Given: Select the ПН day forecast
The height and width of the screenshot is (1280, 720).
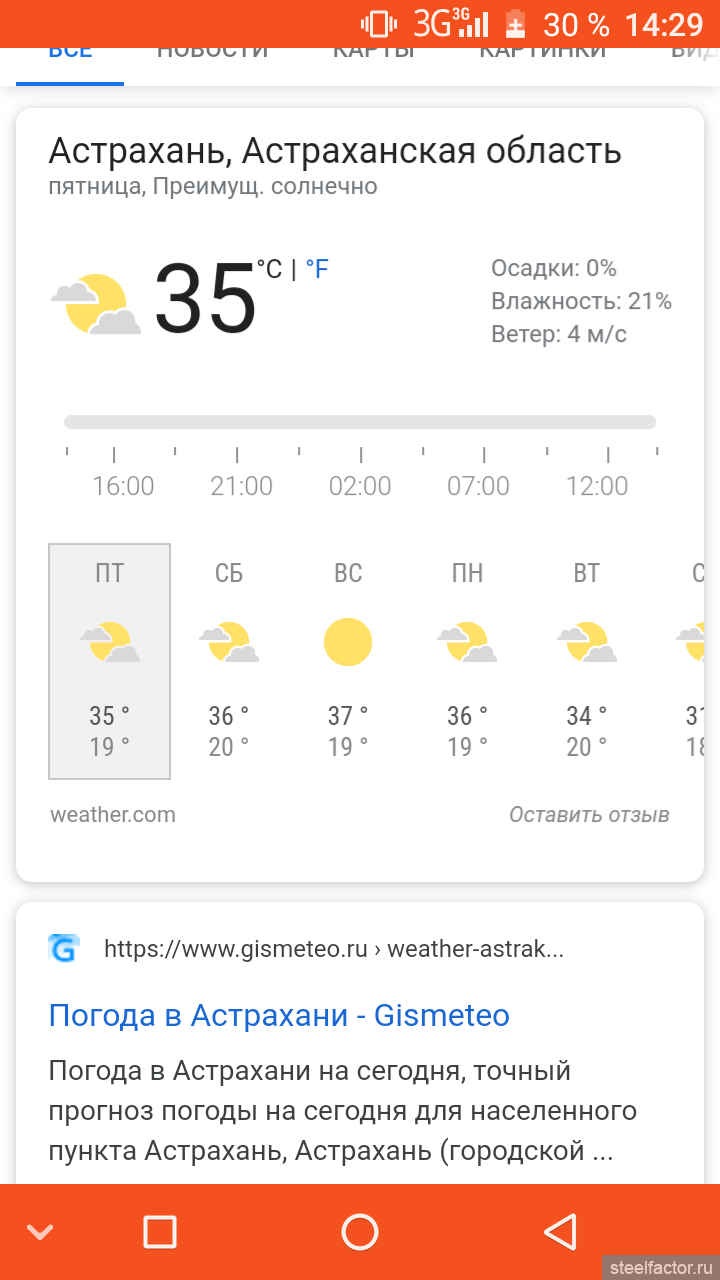Looking at the screenshot, I should pos(467,661).
